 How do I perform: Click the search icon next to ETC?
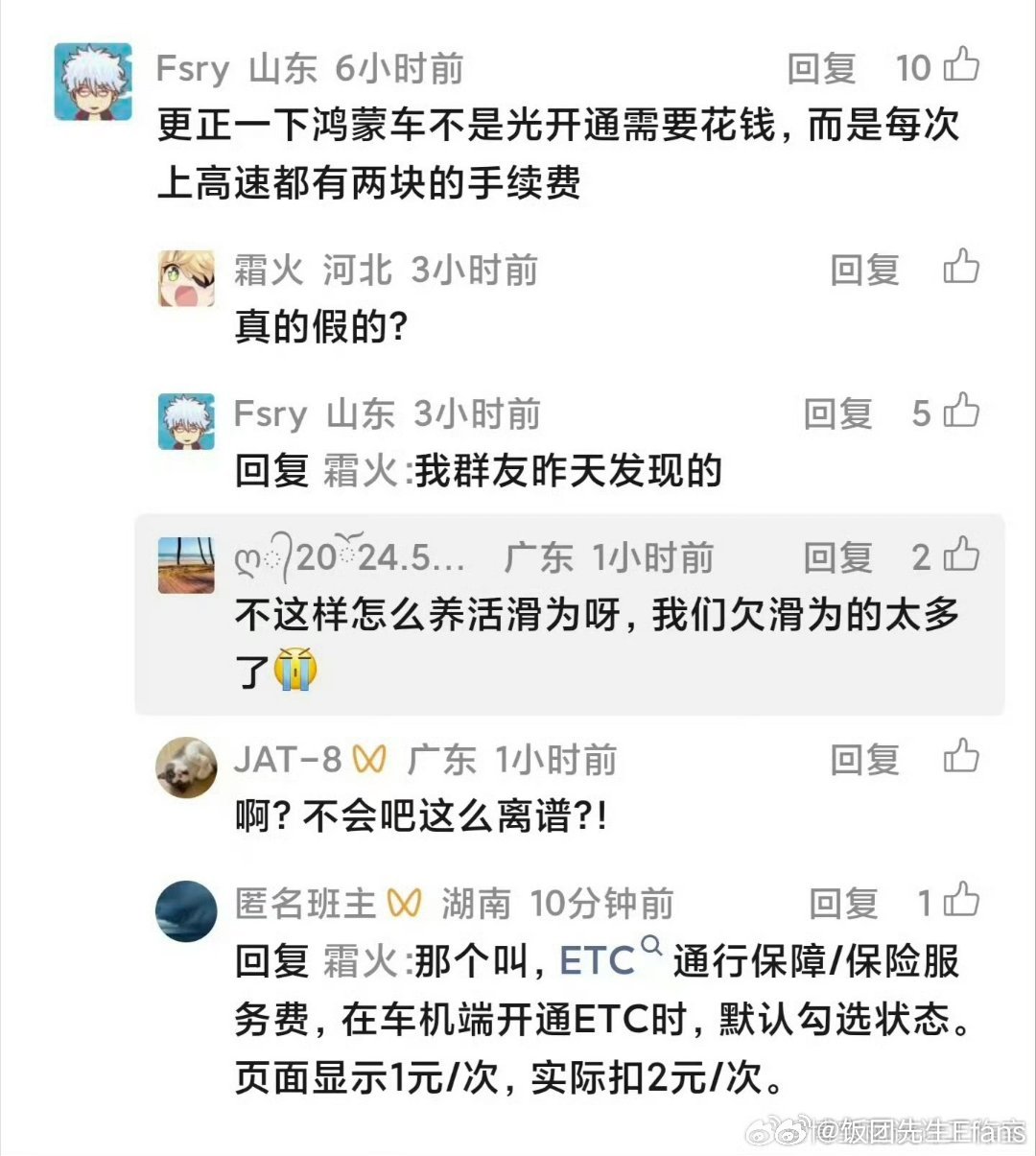click(x=651, y=948)
